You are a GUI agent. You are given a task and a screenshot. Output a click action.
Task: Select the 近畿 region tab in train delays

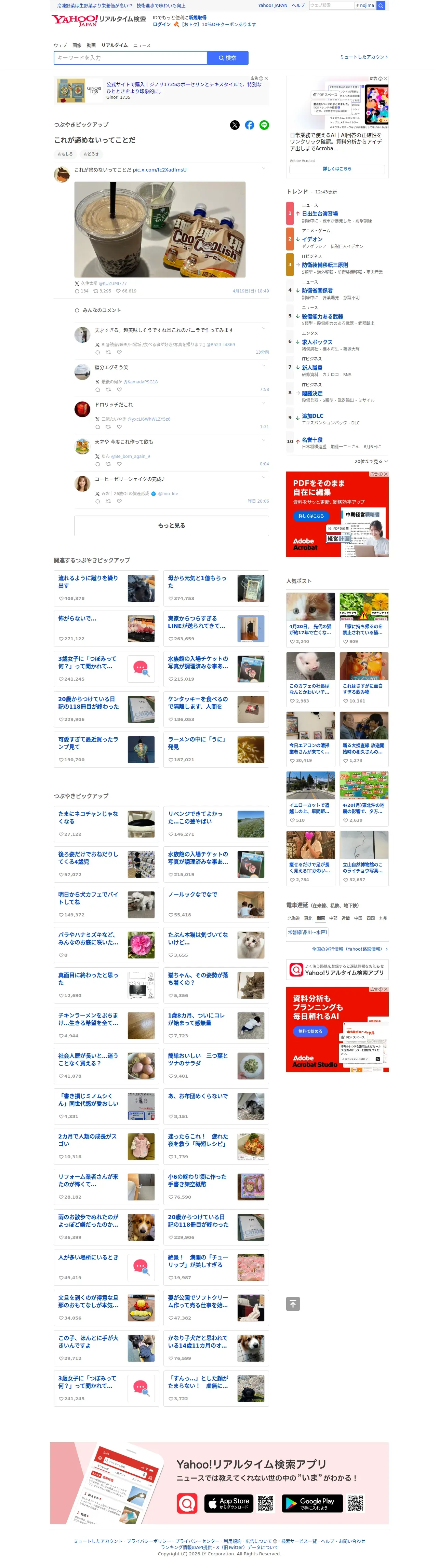[346, 918]
